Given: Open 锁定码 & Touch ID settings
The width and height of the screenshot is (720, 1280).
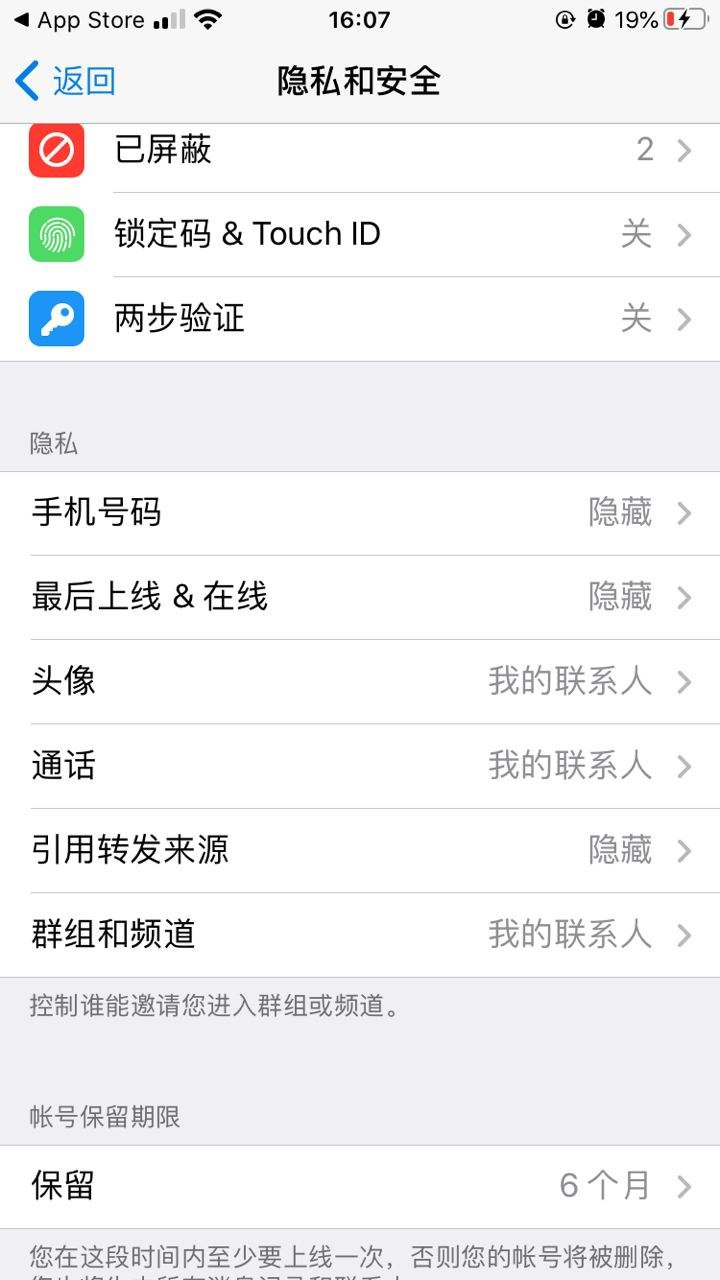Looking at the screenshot, I should [x=360, y=235].
